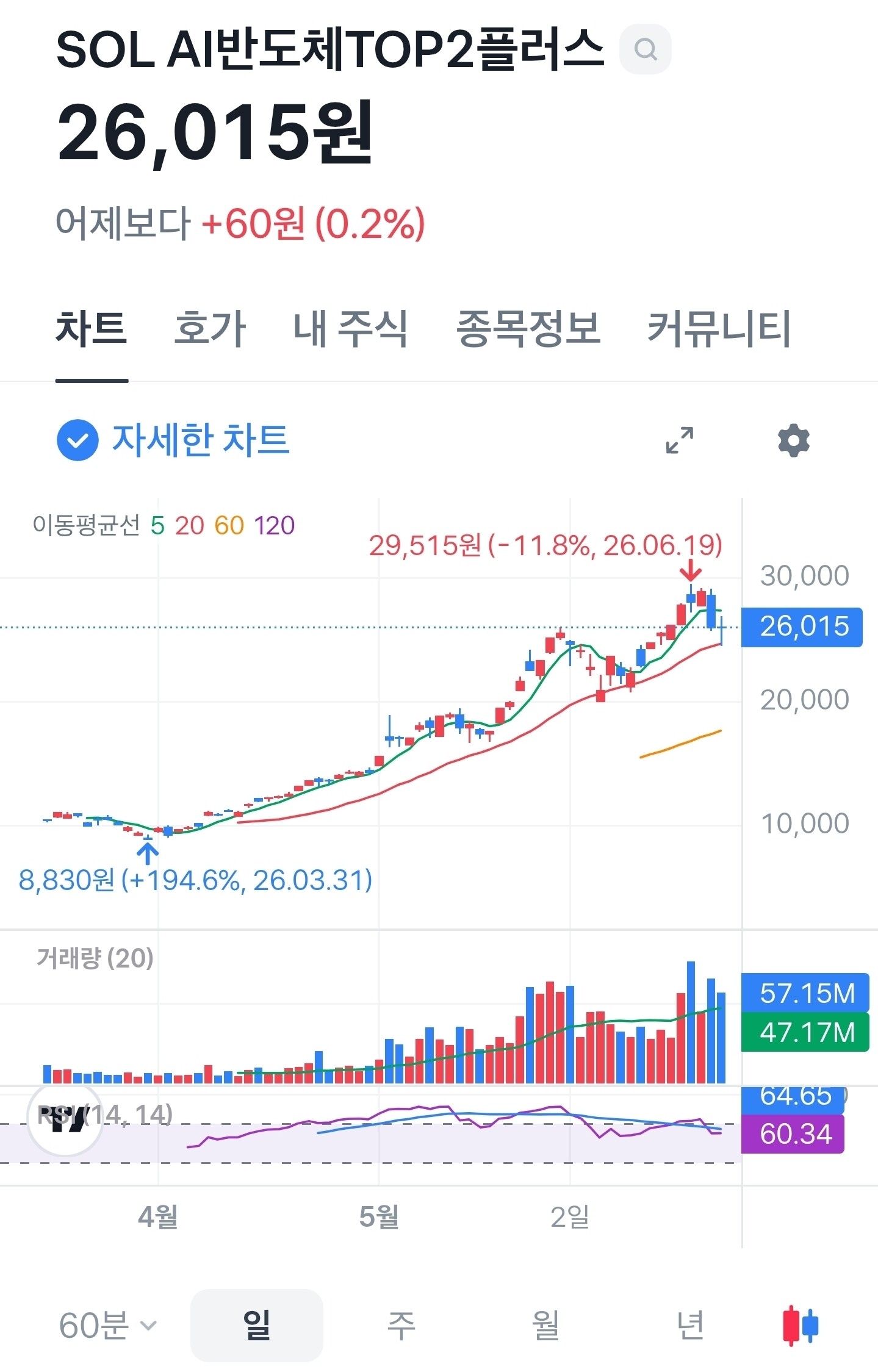Viewport: 878px width, 1372px height.
Task: Open chart settings gear
Action: coord(793,440)
